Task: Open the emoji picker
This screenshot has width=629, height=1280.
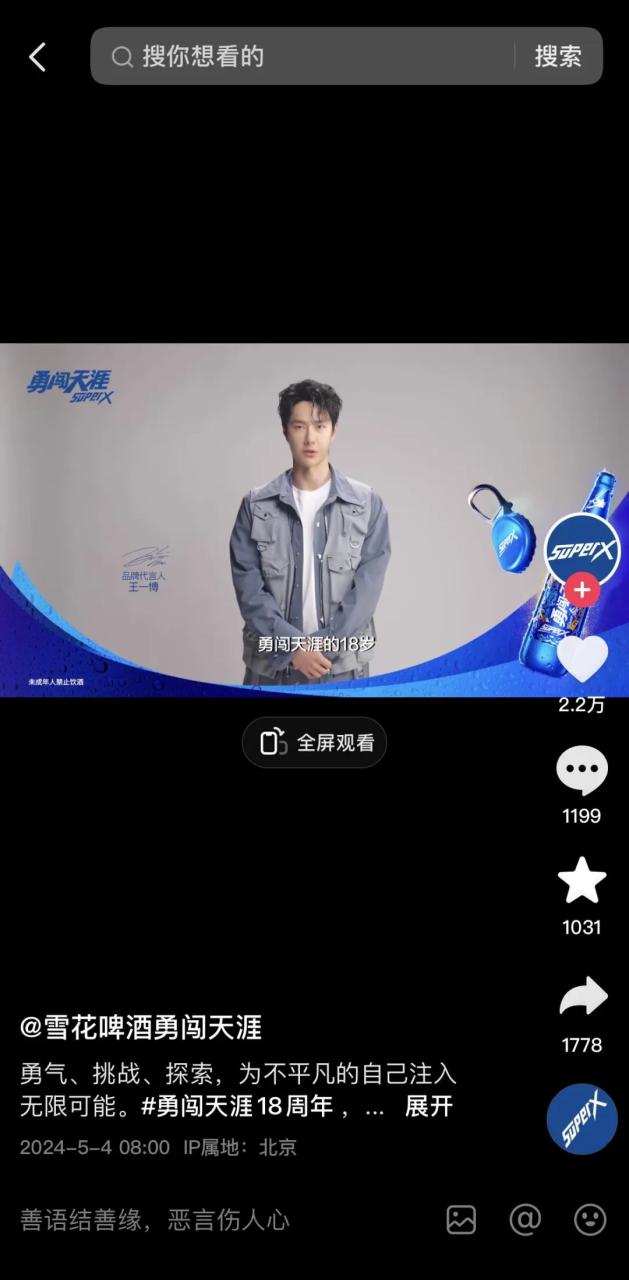Action: pos(590,1219)
